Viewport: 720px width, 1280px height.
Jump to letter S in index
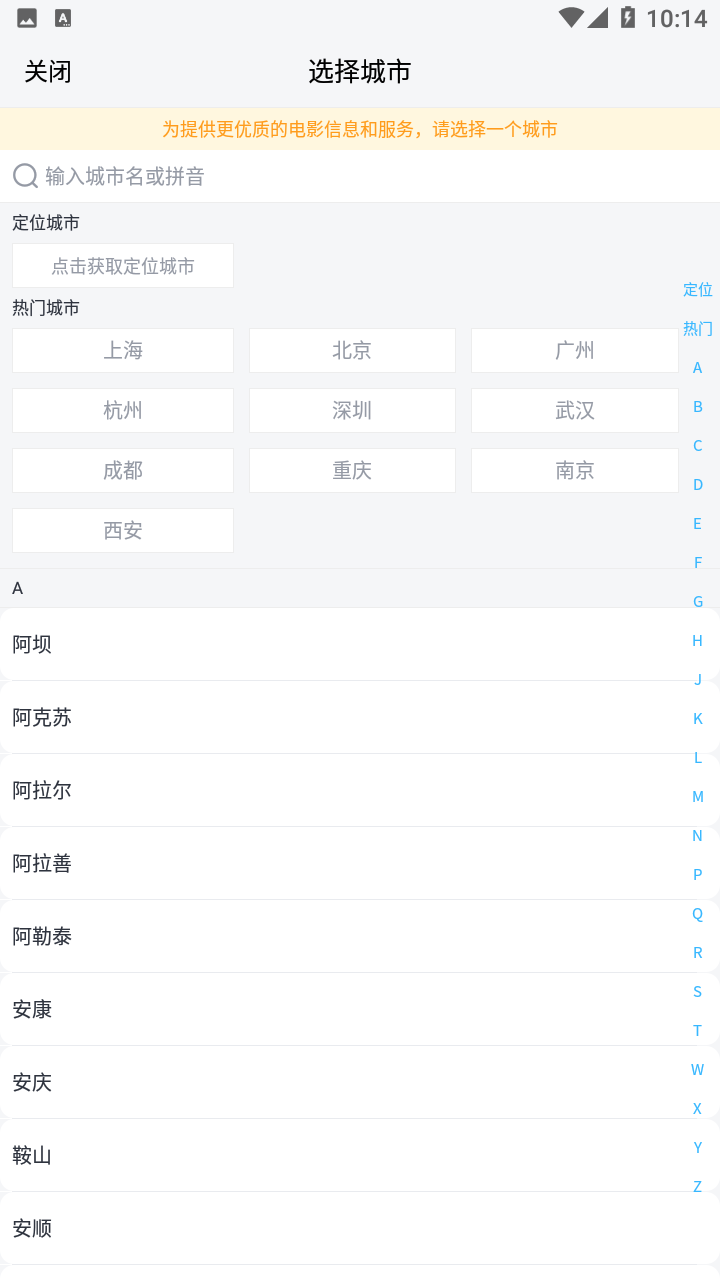click(x=697, y=992)
